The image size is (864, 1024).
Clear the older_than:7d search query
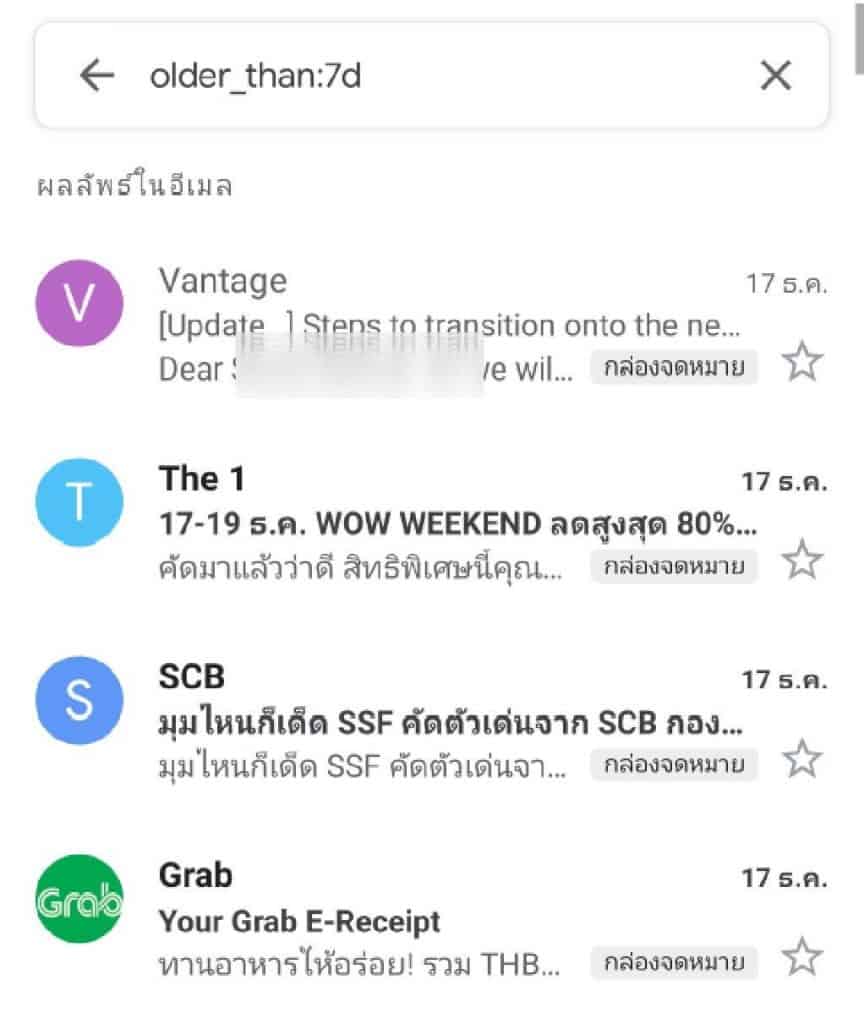coord(776,75)
